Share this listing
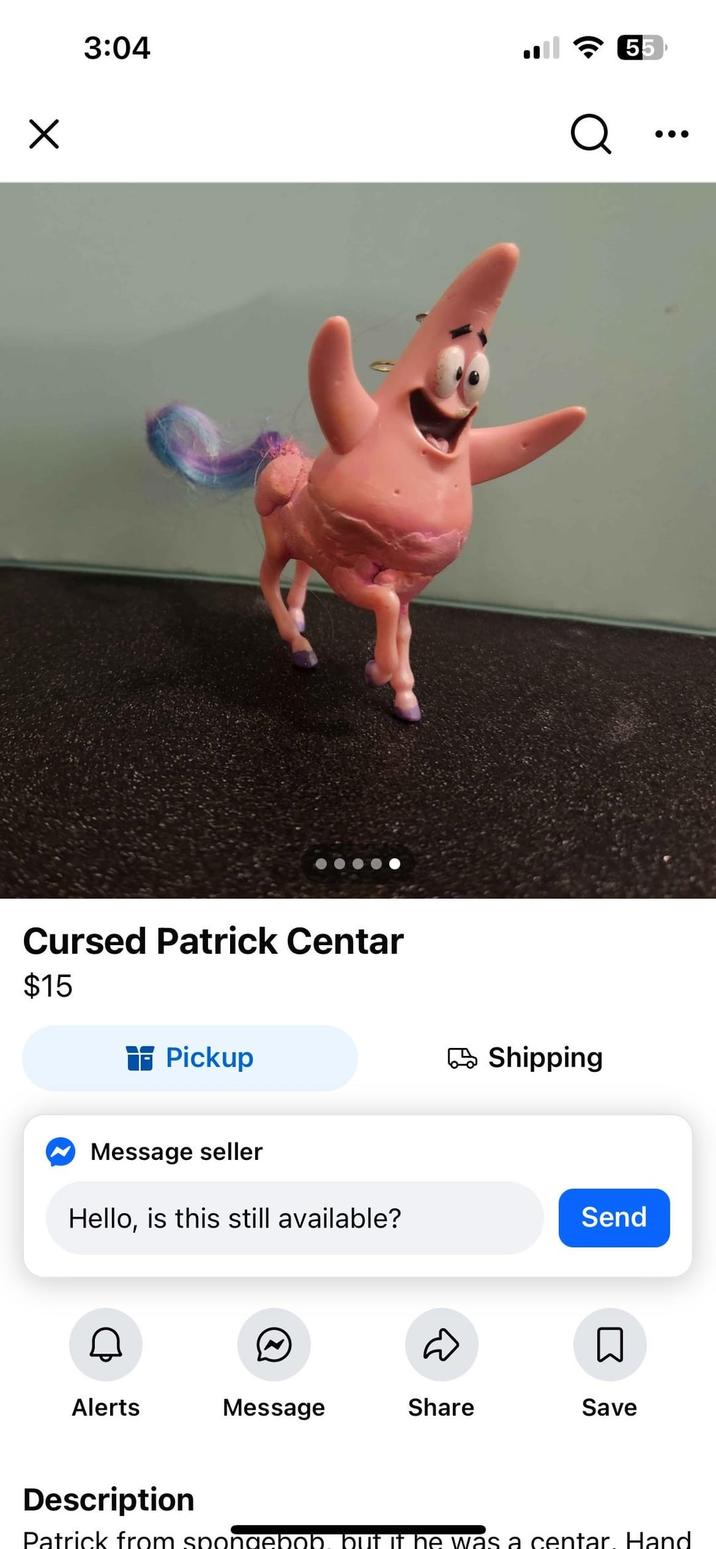 point(441,1345)
